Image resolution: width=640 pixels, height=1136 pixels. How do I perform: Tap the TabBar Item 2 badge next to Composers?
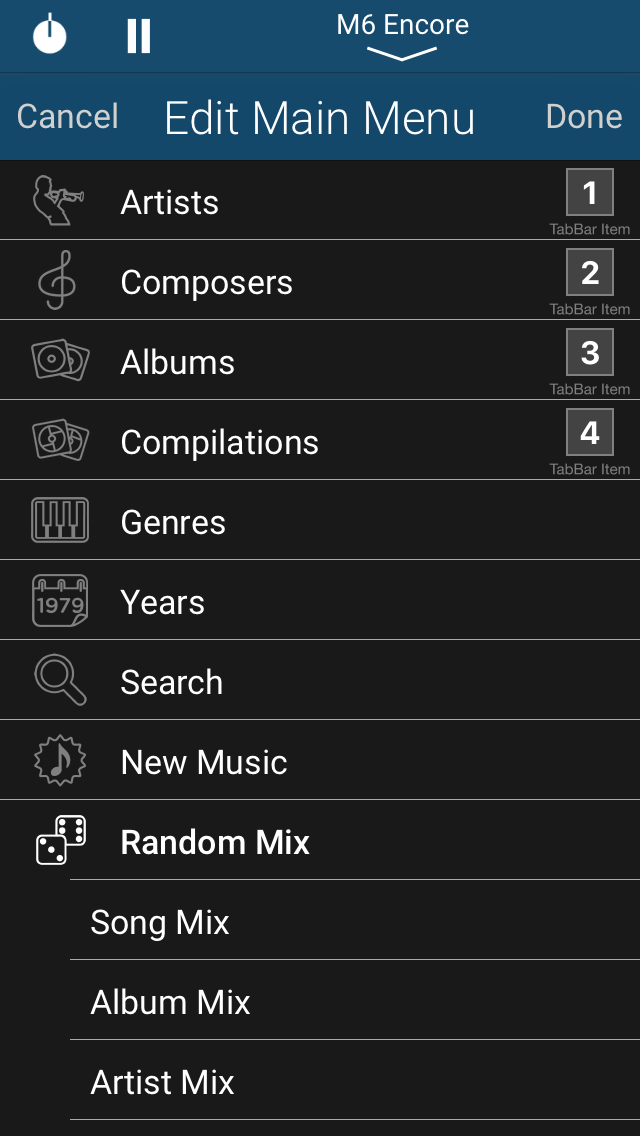tap(590, 274)
